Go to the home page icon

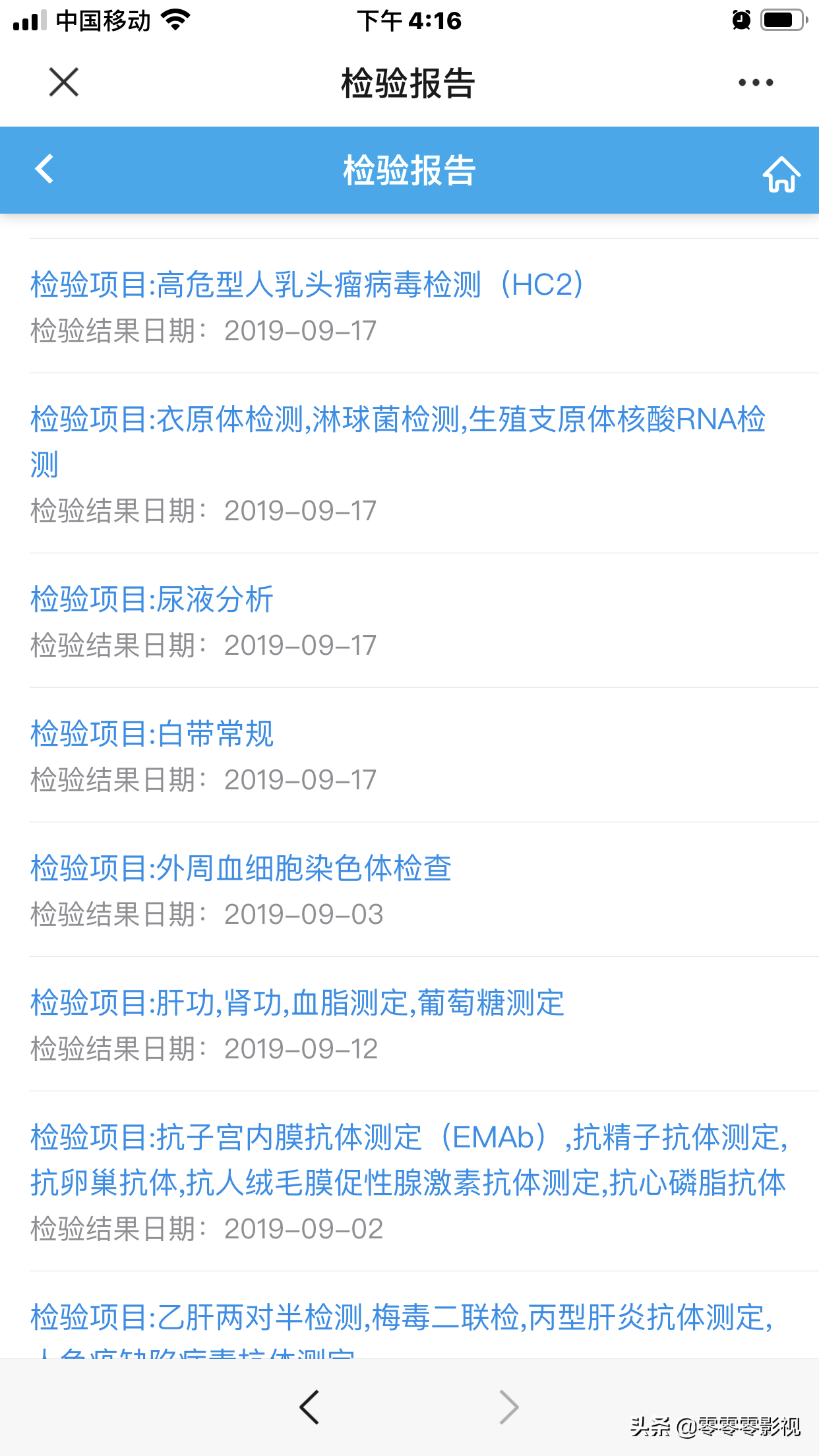781,174
